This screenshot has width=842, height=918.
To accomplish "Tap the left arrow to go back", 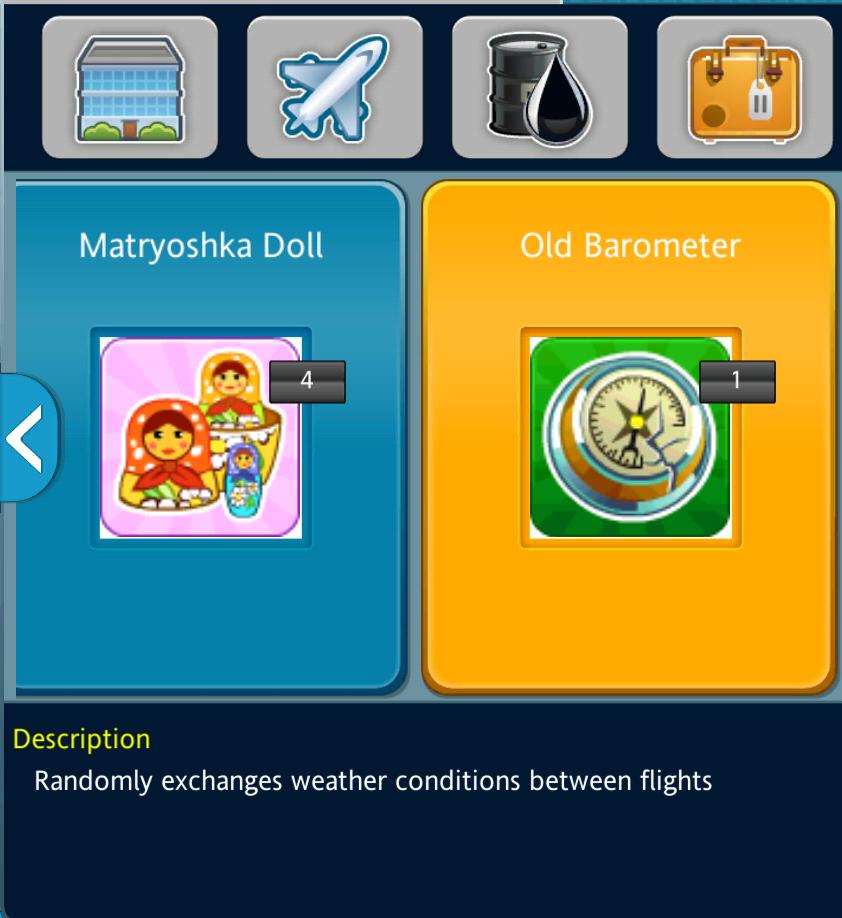I will pos(27,437).
